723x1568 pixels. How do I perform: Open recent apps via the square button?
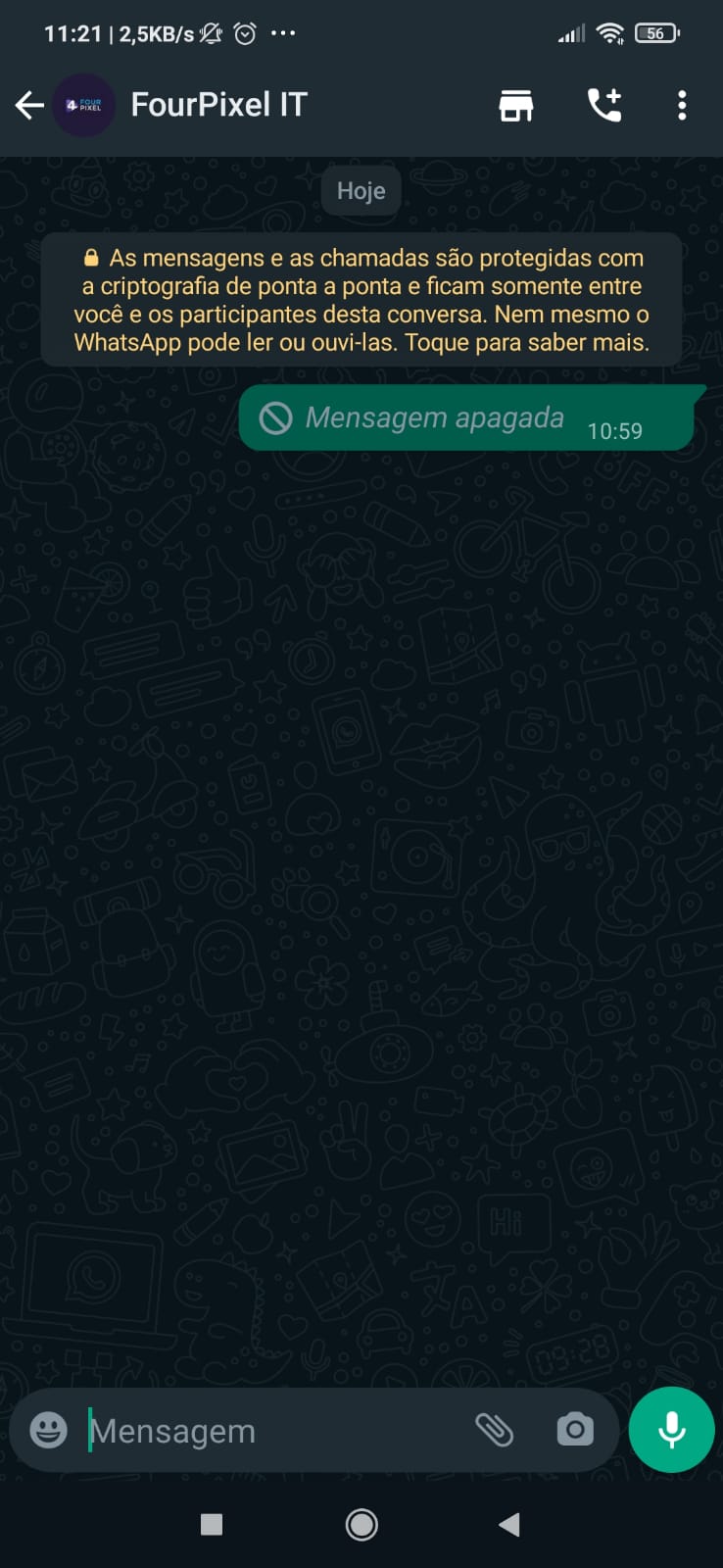(x=212, y=1524)
